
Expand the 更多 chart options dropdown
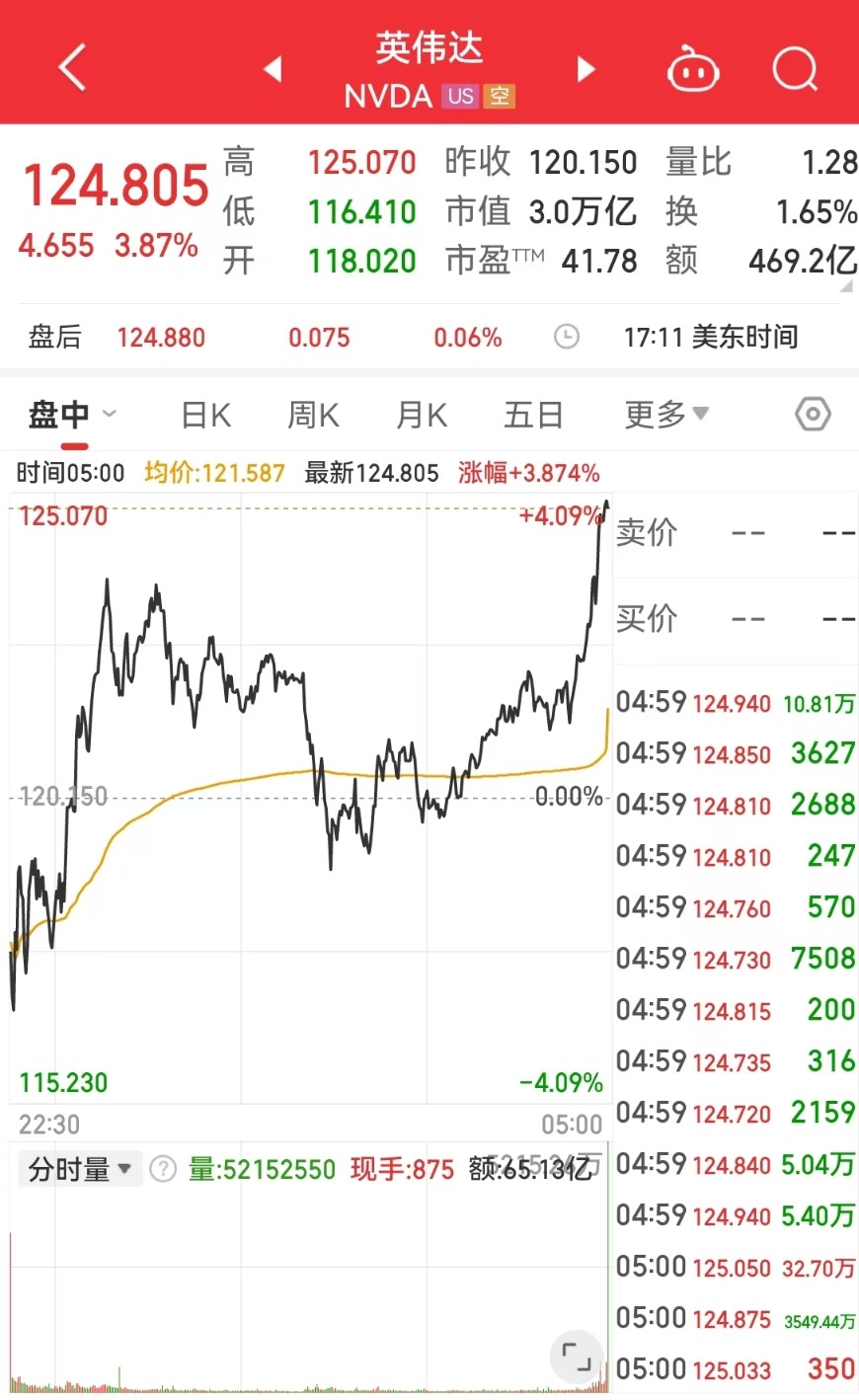click(666, 415)
